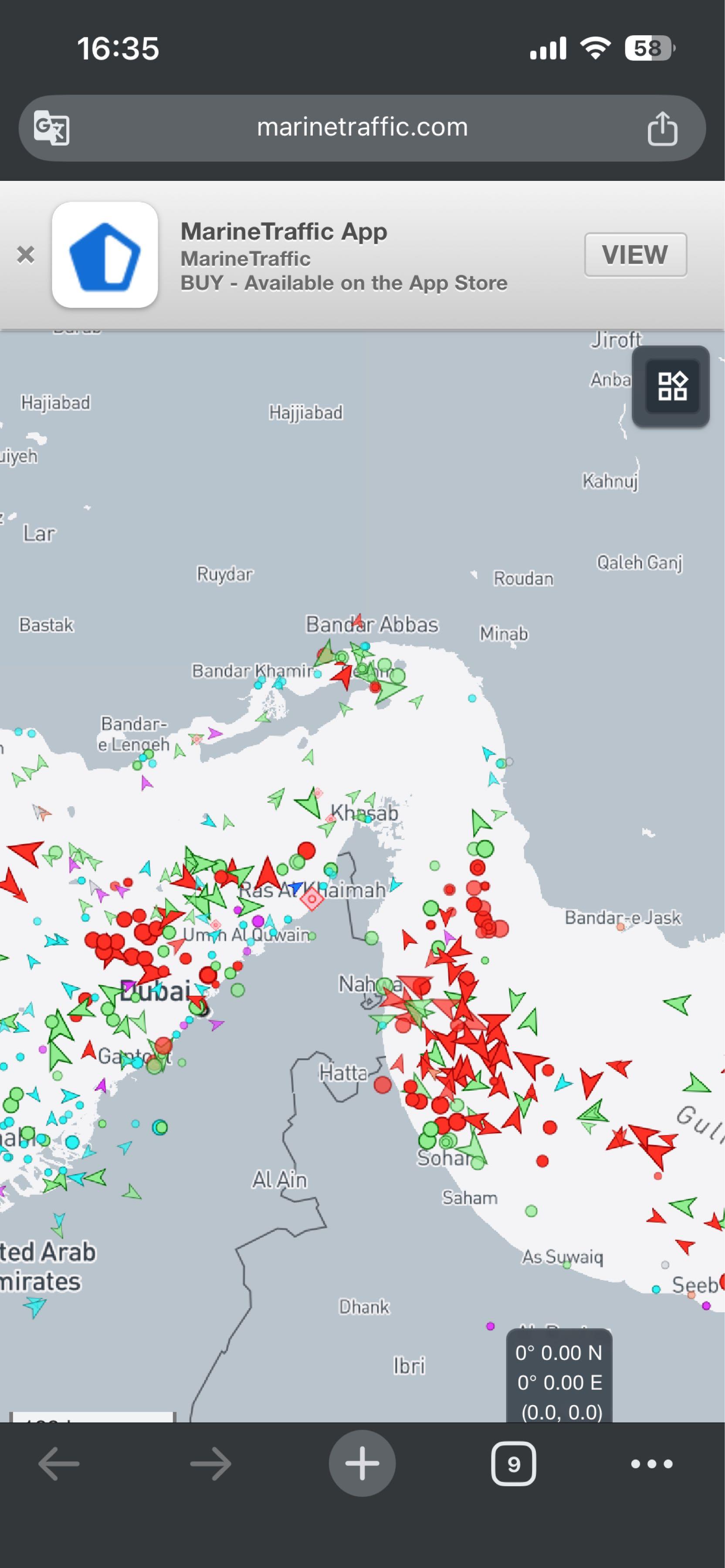Show the nine open tabs

pos(513,1463)
